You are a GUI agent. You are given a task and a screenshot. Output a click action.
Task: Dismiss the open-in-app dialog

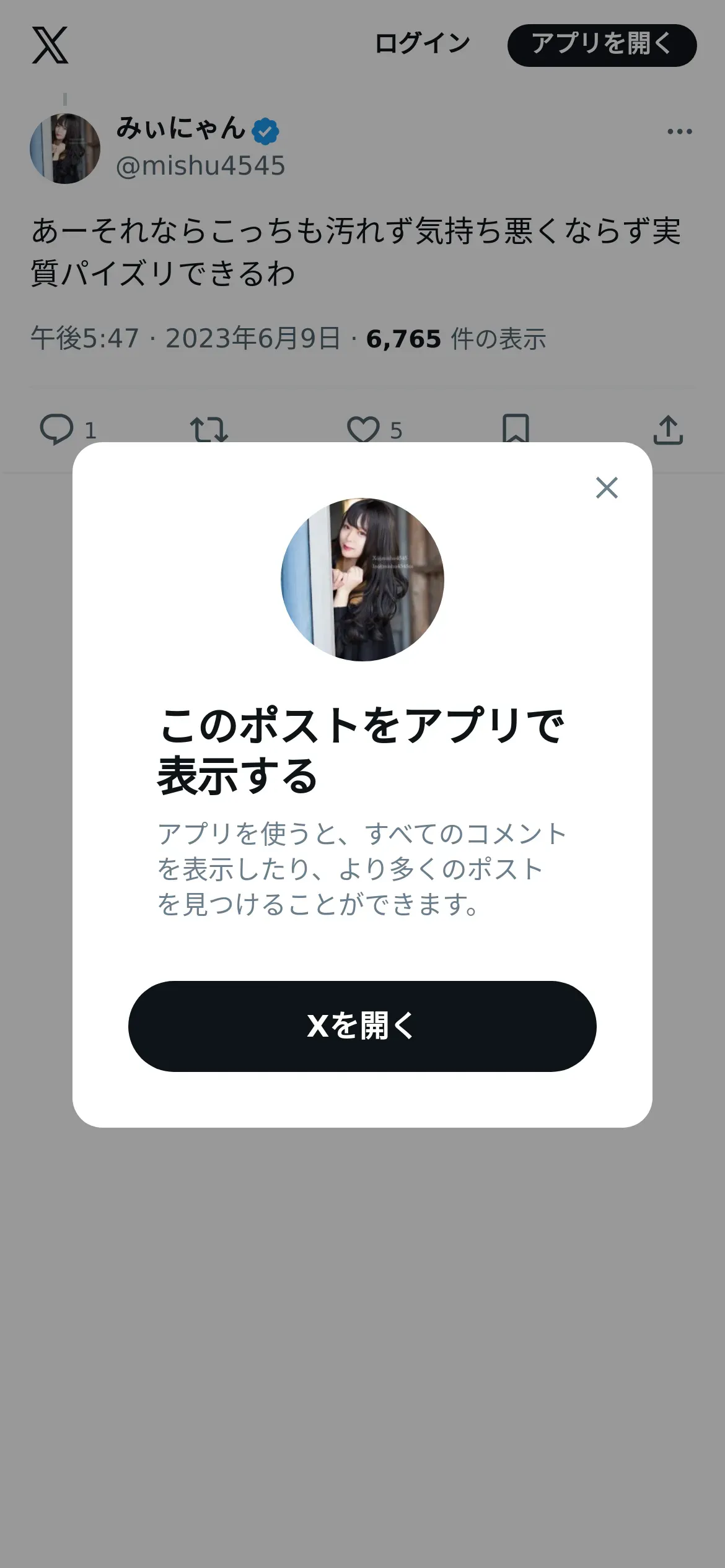(607, 488)
